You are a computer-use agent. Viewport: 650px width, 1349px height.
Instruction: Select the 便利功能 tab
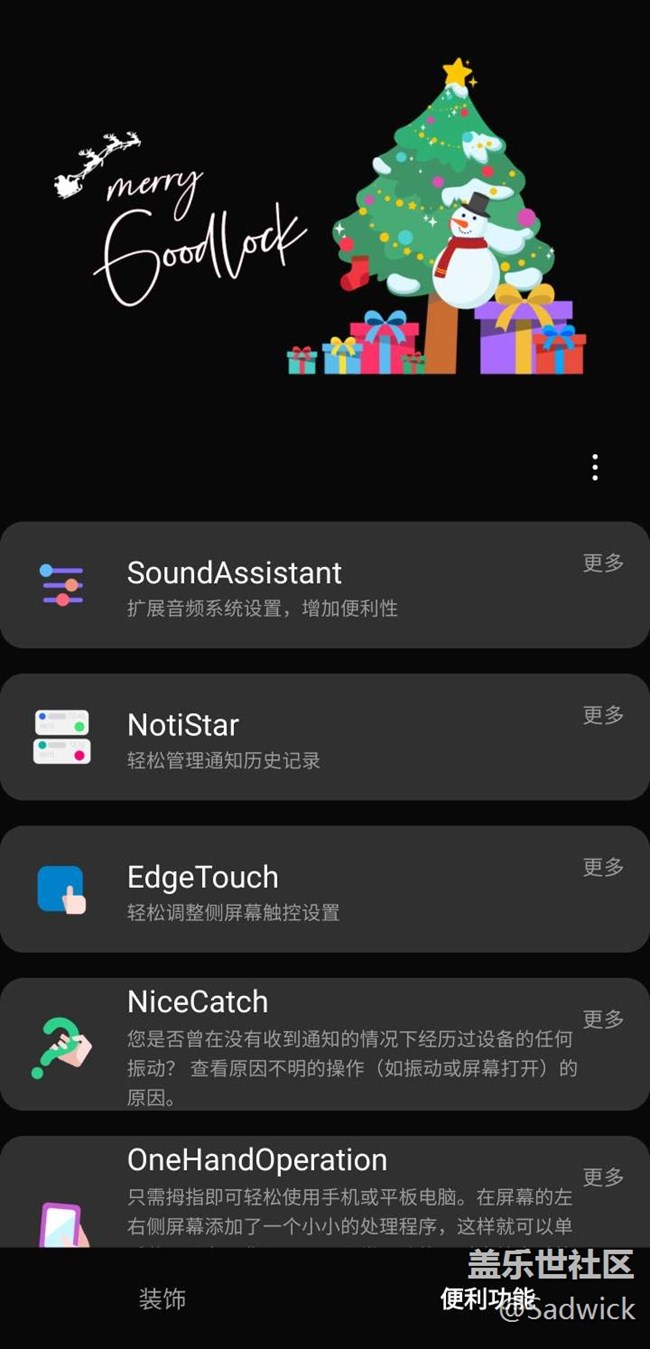pos(488,1299)
